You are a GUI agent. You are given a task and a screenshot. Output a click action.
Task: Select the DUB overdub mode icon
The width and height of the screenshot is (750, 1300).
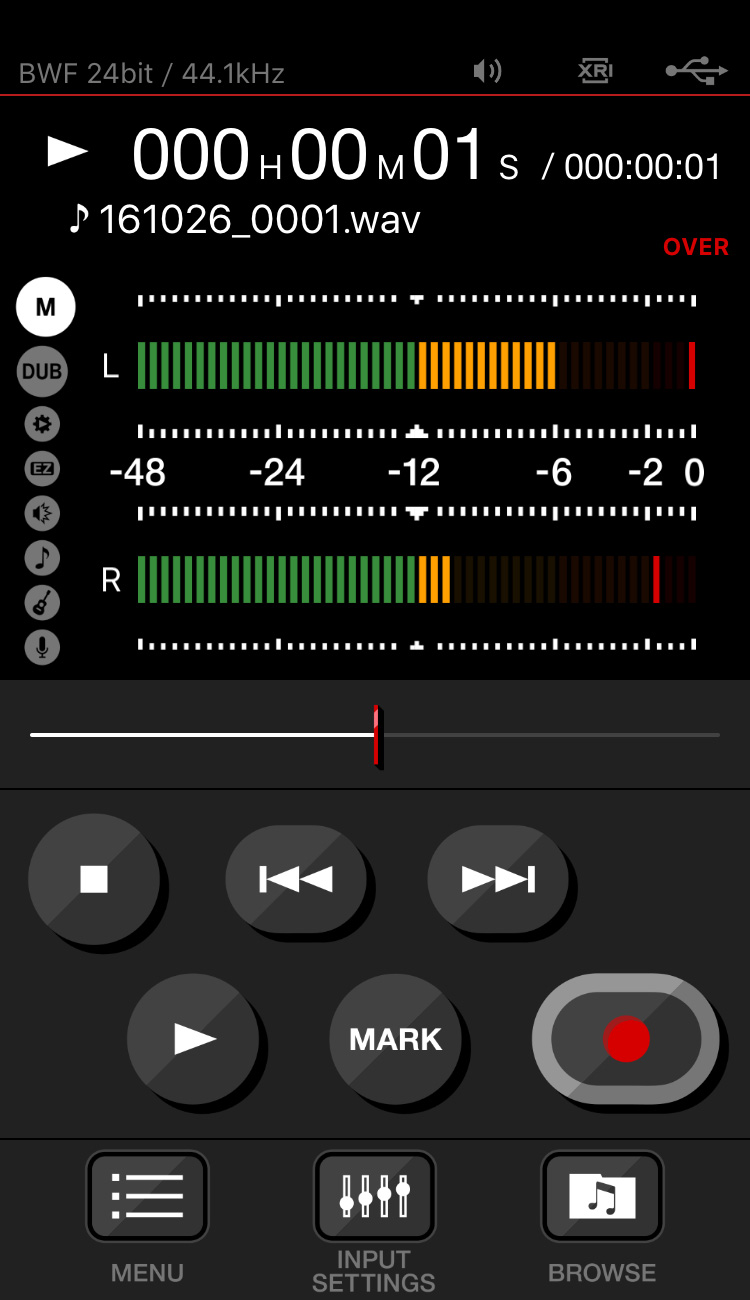click(42, 371)
